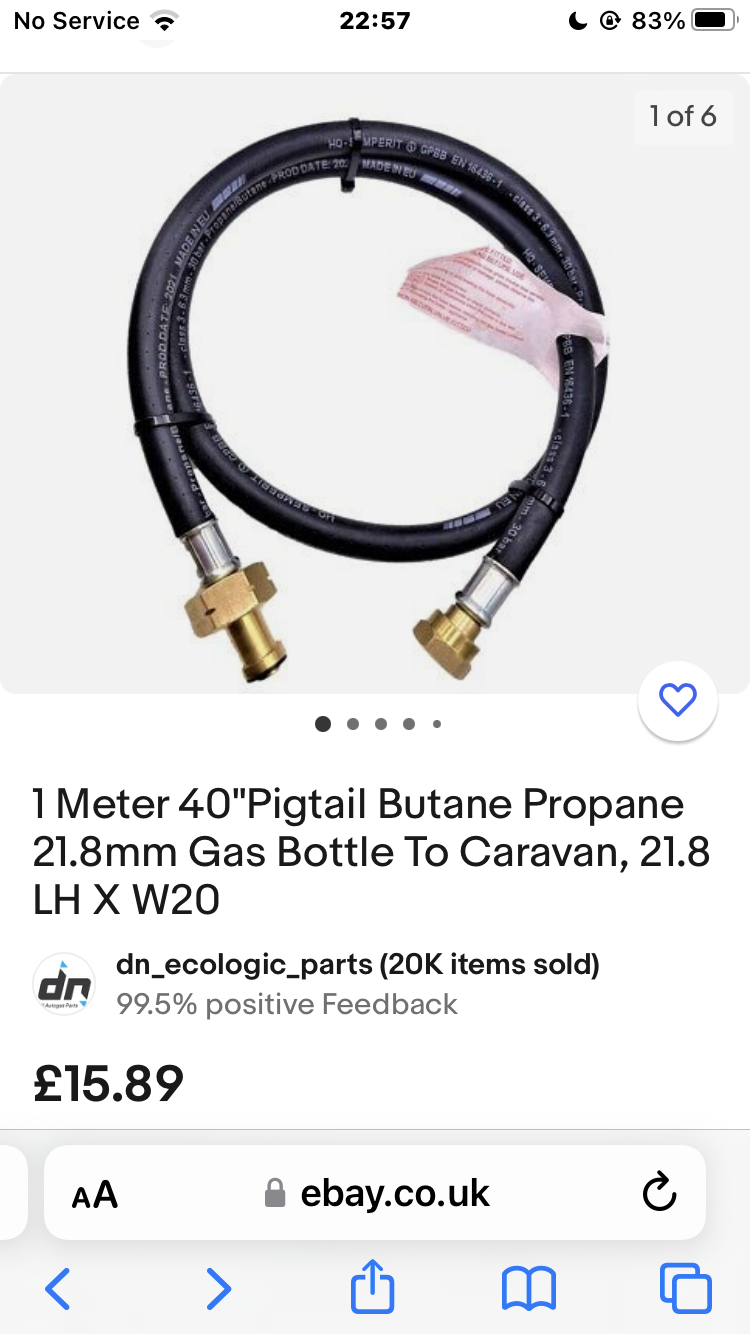Add item to watchlist with heart icon
This screenshot has height=1334, width=750.
pos(678,700)
